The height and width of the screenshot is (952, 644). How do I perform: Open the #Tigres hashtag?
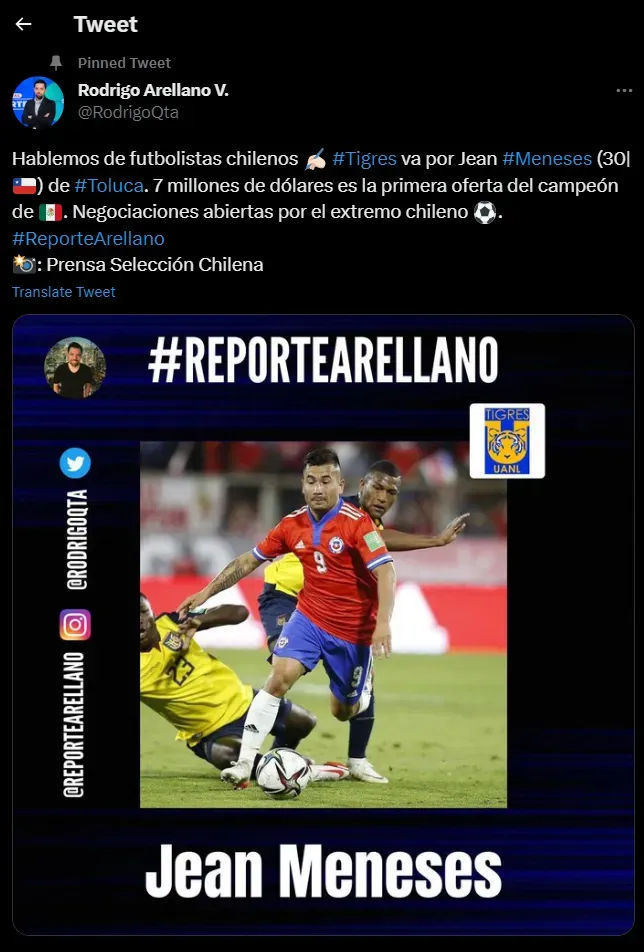point(364,159)
